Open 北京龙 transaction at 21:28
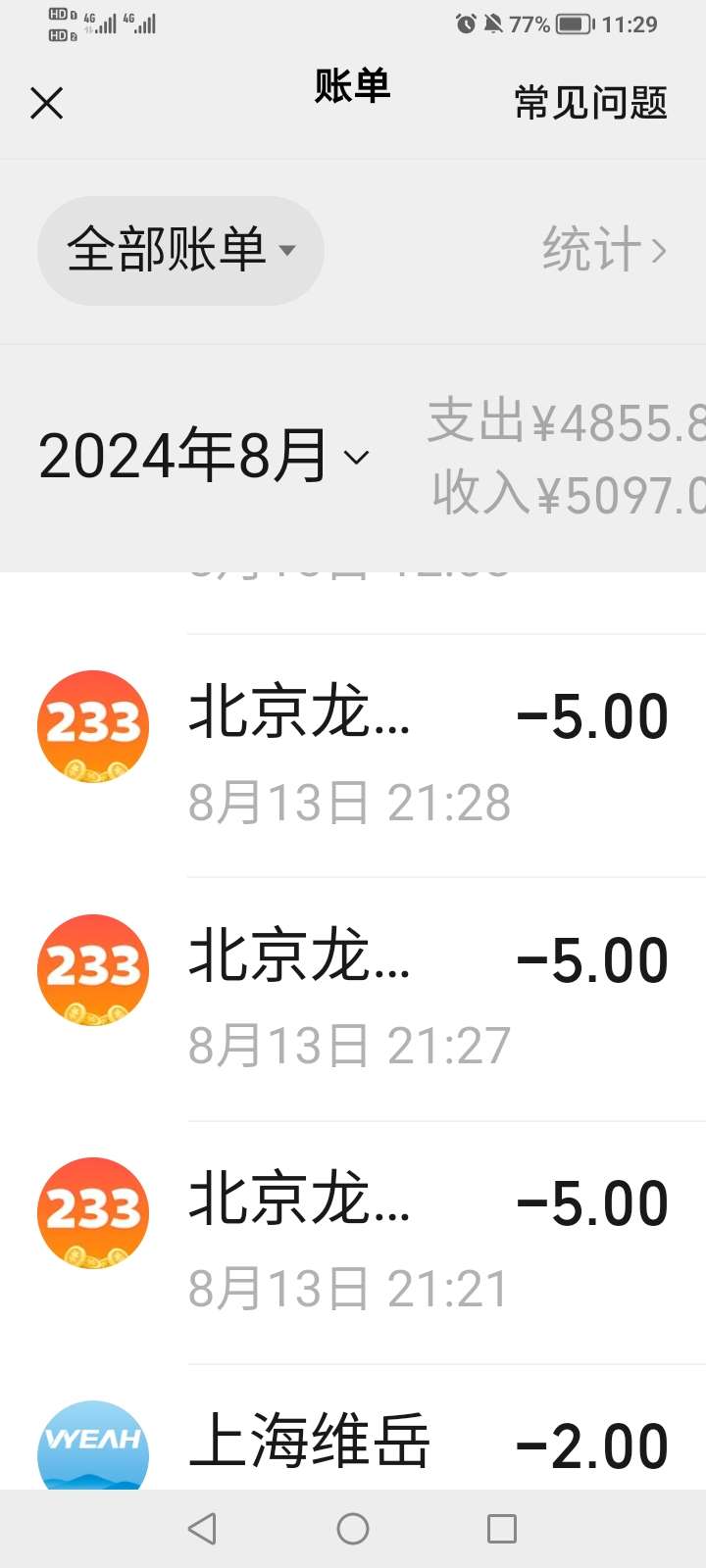This screenshot has height=1568, width=706. 392,755
